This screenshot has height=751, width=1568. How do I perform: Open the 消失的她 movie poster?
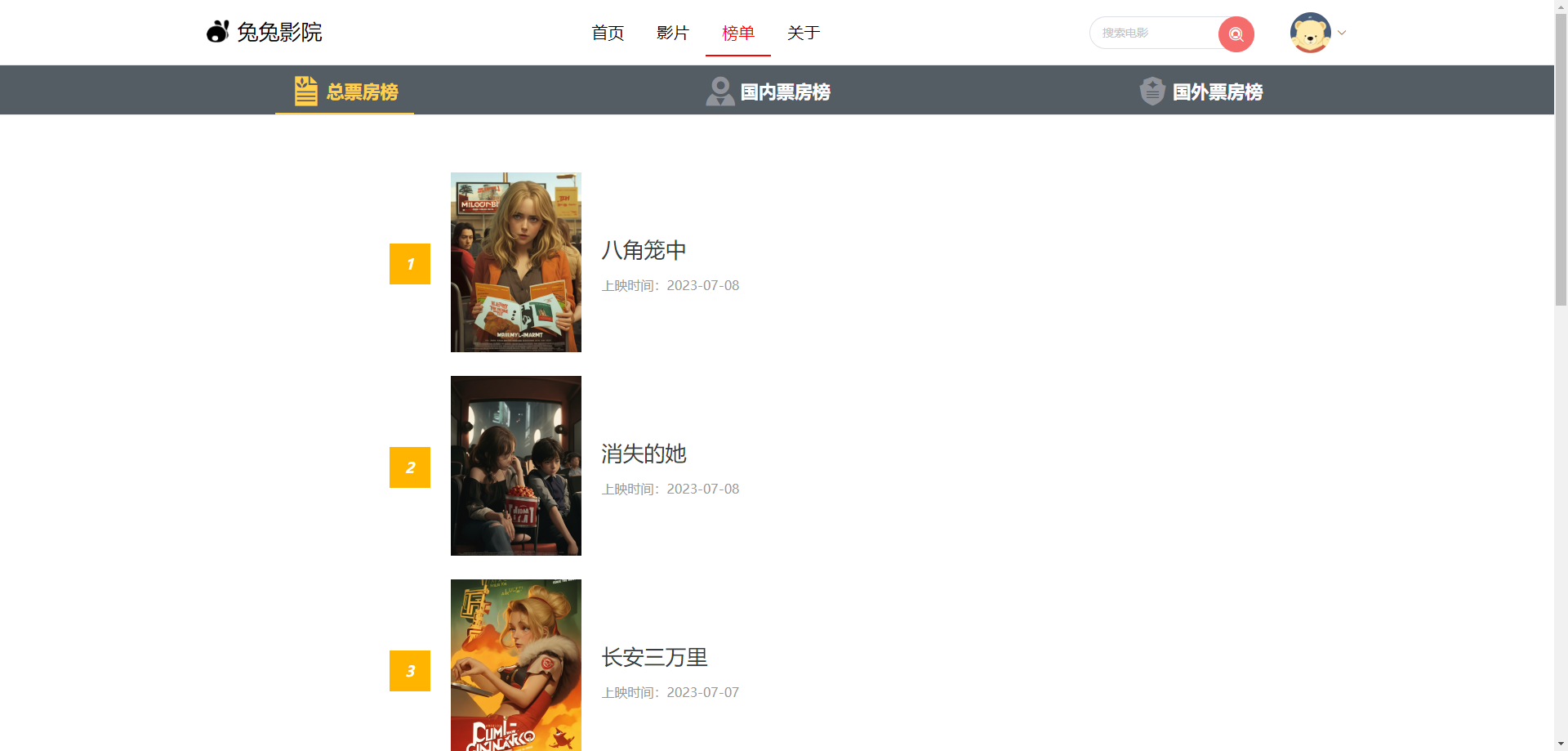(515, 466)
